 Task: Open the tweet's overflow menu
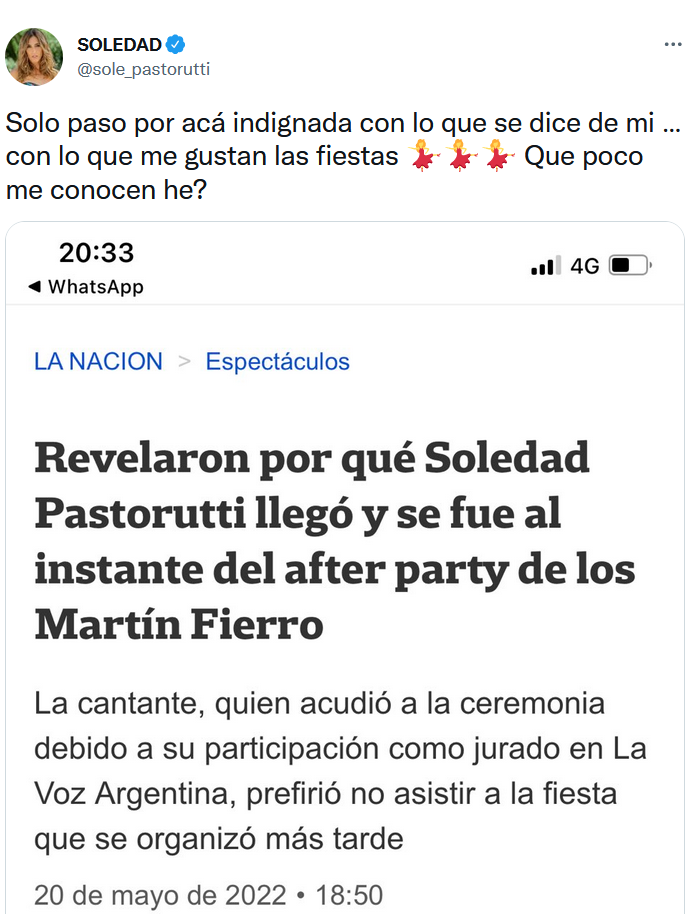tap(673, 45)
